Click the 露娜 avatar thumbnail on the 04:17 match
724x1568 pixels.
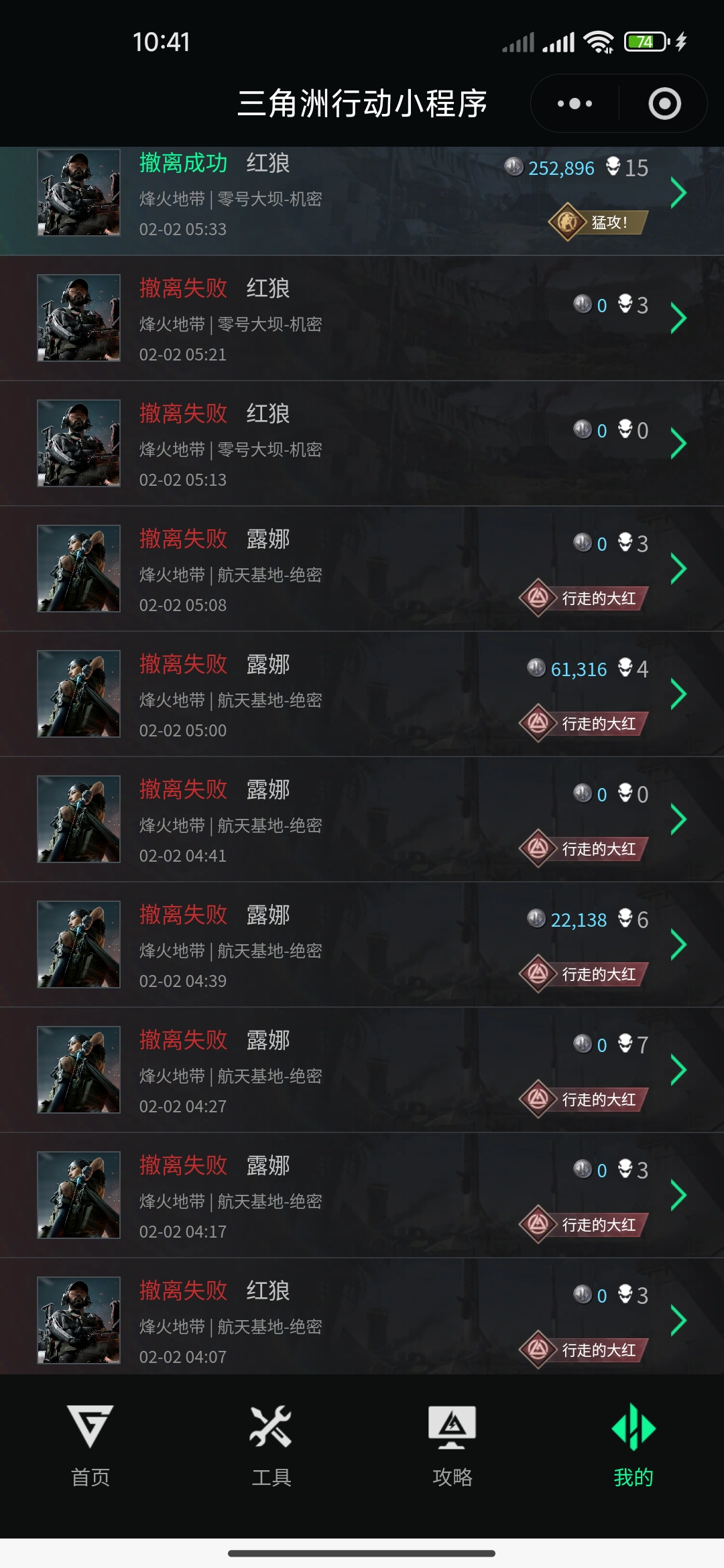click(x=78, y=1195)
